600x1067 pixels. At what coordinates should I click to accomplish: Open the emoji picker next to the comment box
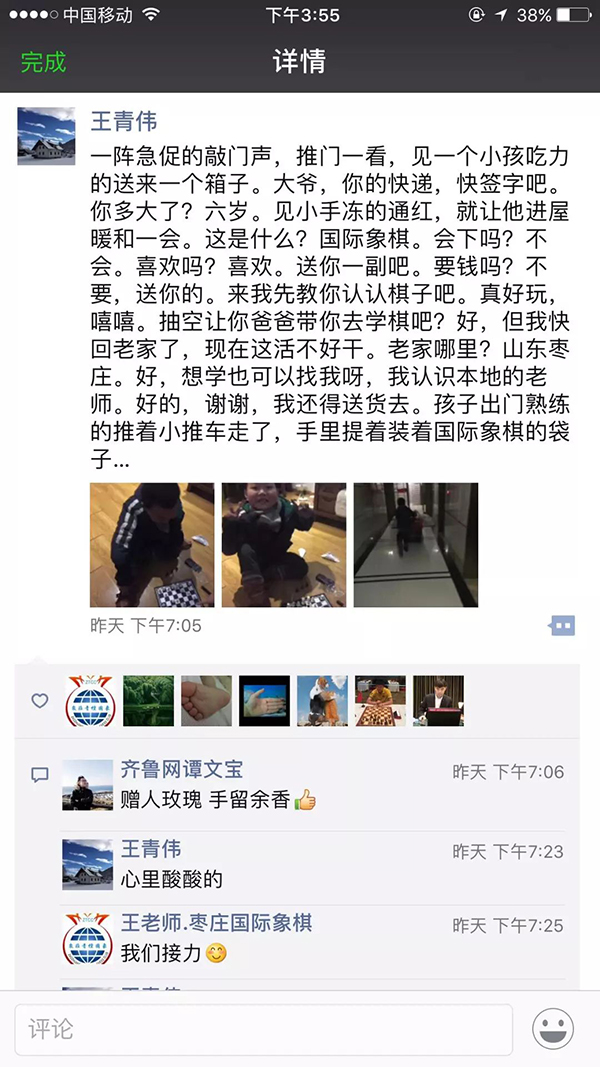(553, 1029)
